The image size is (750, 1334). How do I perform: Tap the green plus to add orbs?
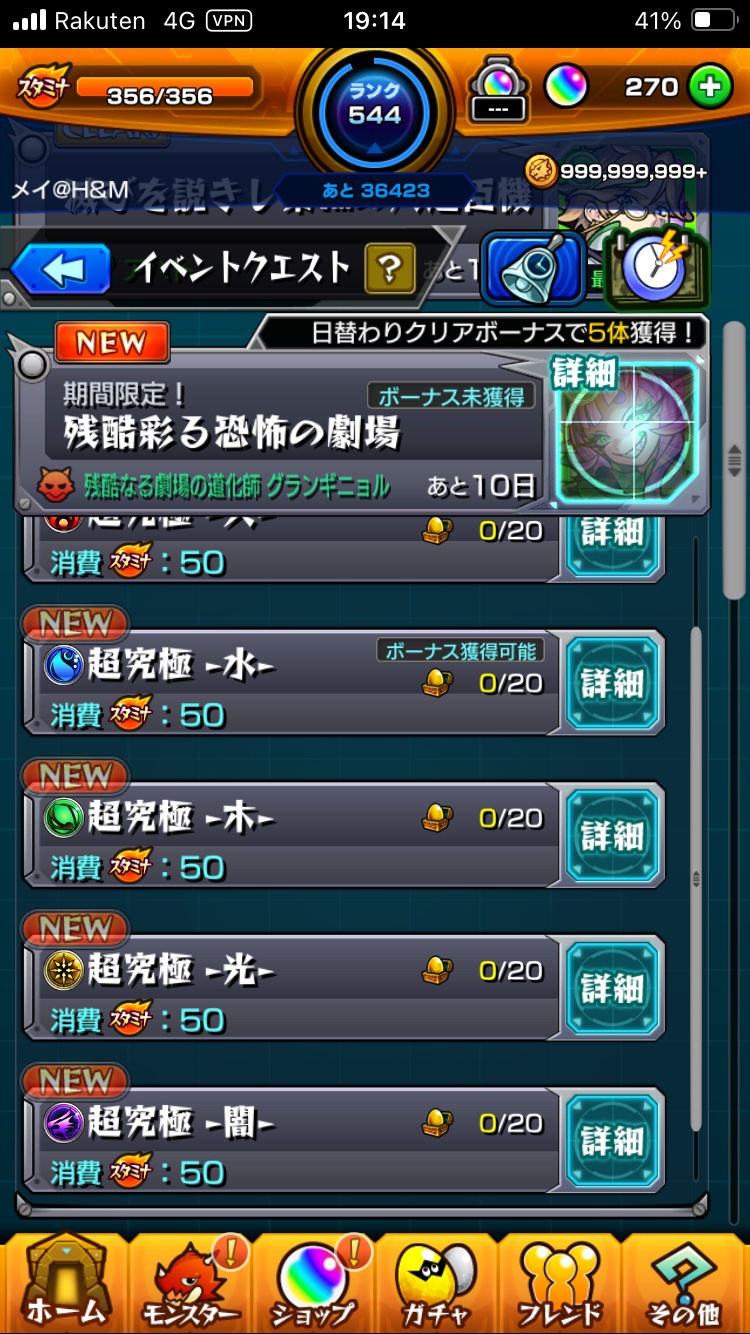tap(709, 88)
